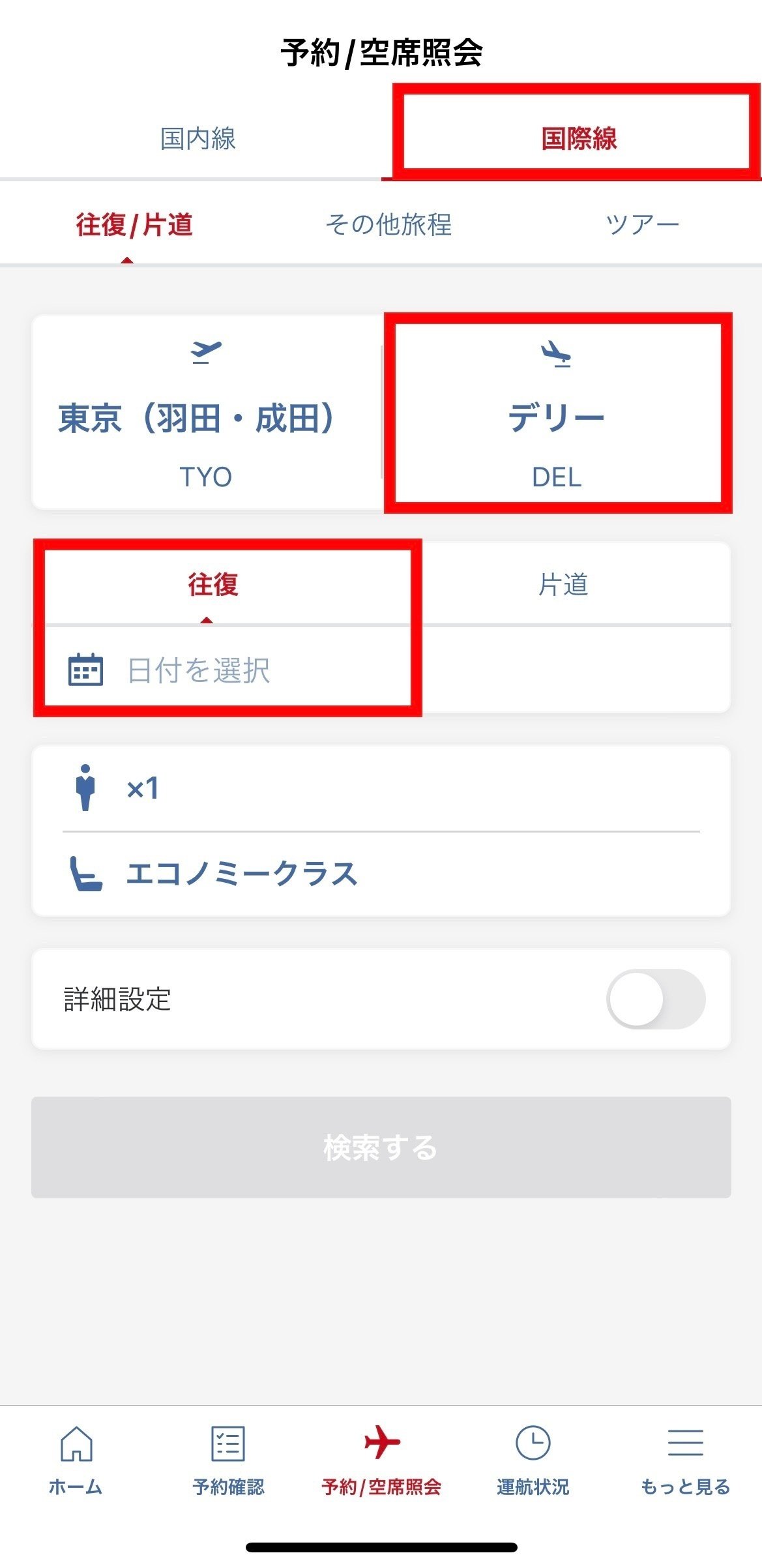Screen dimensions: 762x1568
Task: Switch to the 国内線 tab
Action: pos(198,139)
